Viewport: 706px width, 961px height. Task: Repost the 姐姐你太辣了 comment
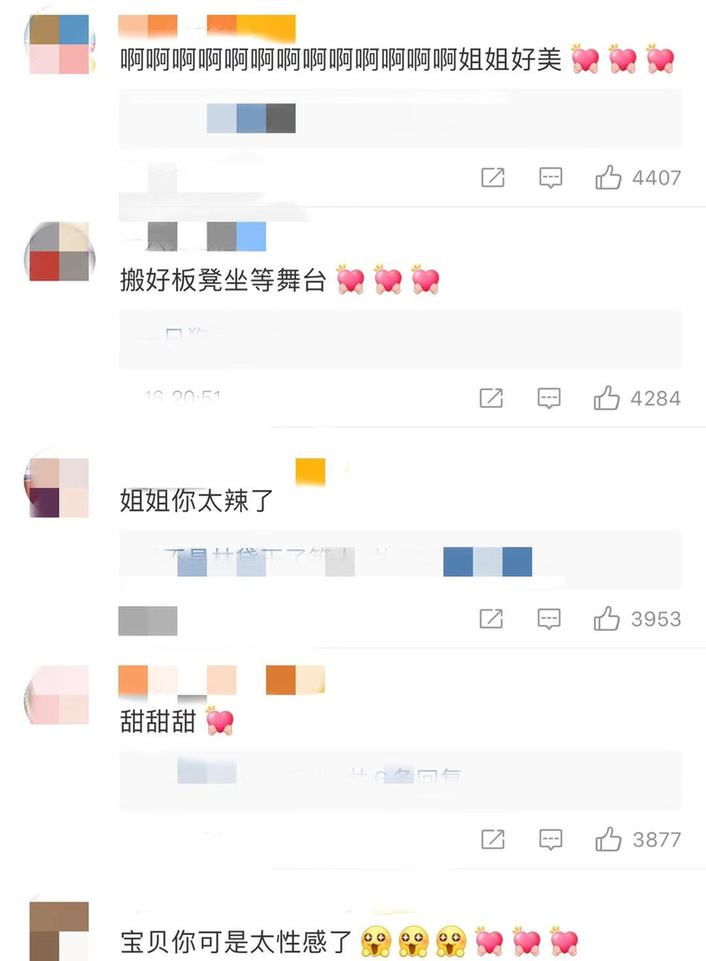(491, 619)
